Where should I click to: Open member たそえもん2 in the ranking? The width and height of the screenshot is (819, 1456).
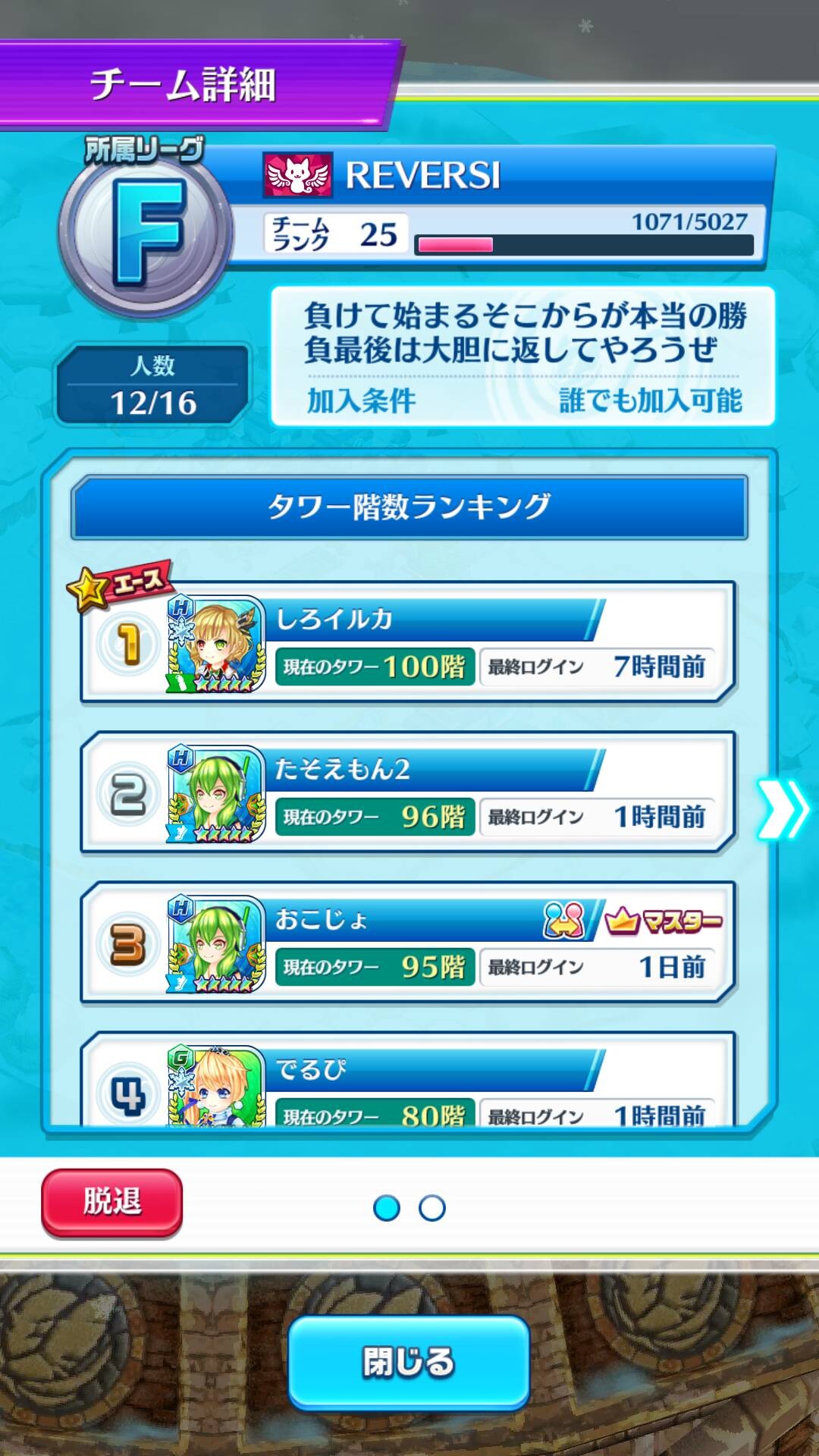[x=408, y=792]
